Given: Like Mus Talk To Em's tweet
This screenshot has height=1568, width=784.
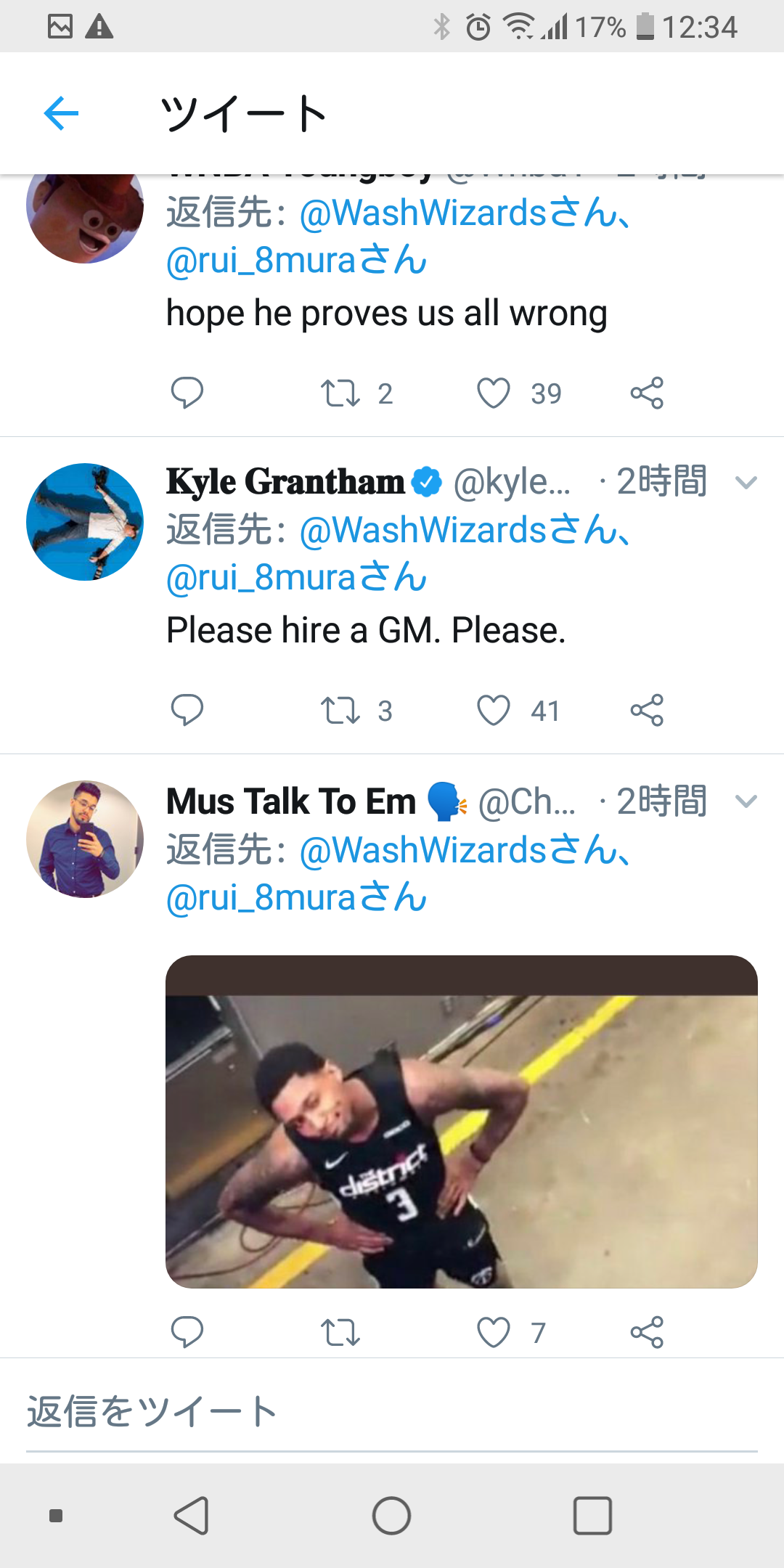Looking at the screenshot, I should tap(494, 1332).
